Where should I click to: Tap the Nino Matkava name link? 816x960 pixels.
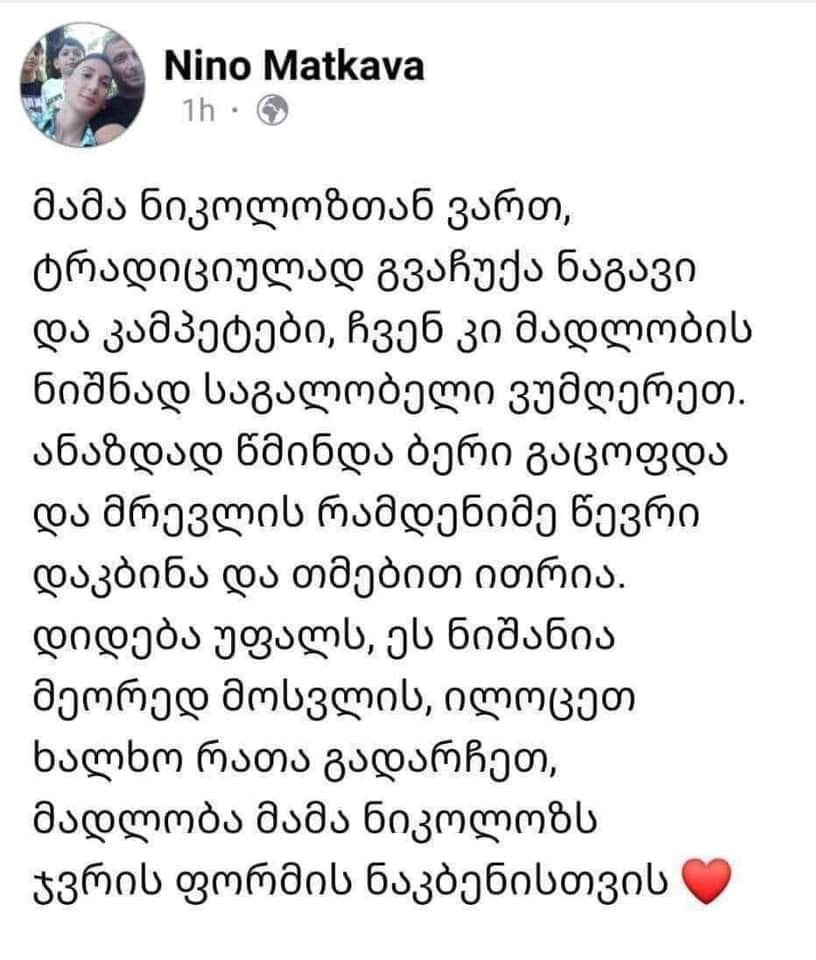[x=293, y=66]
